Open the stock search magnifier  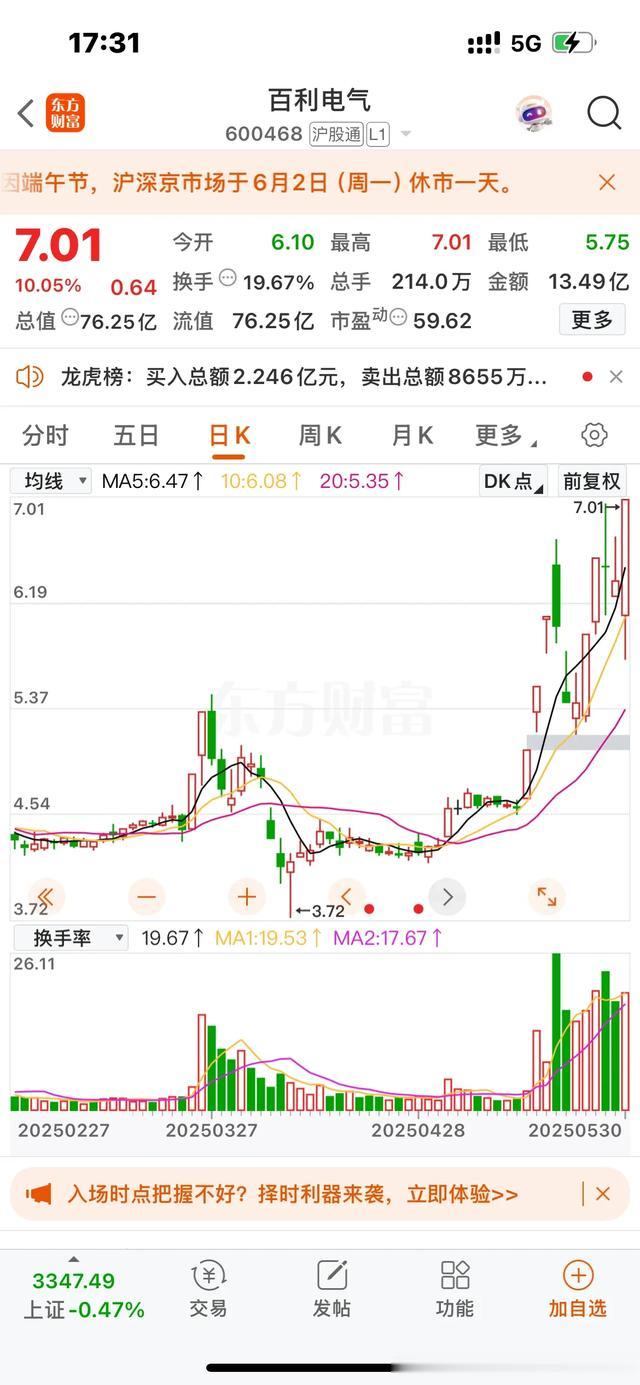point(604,113)
